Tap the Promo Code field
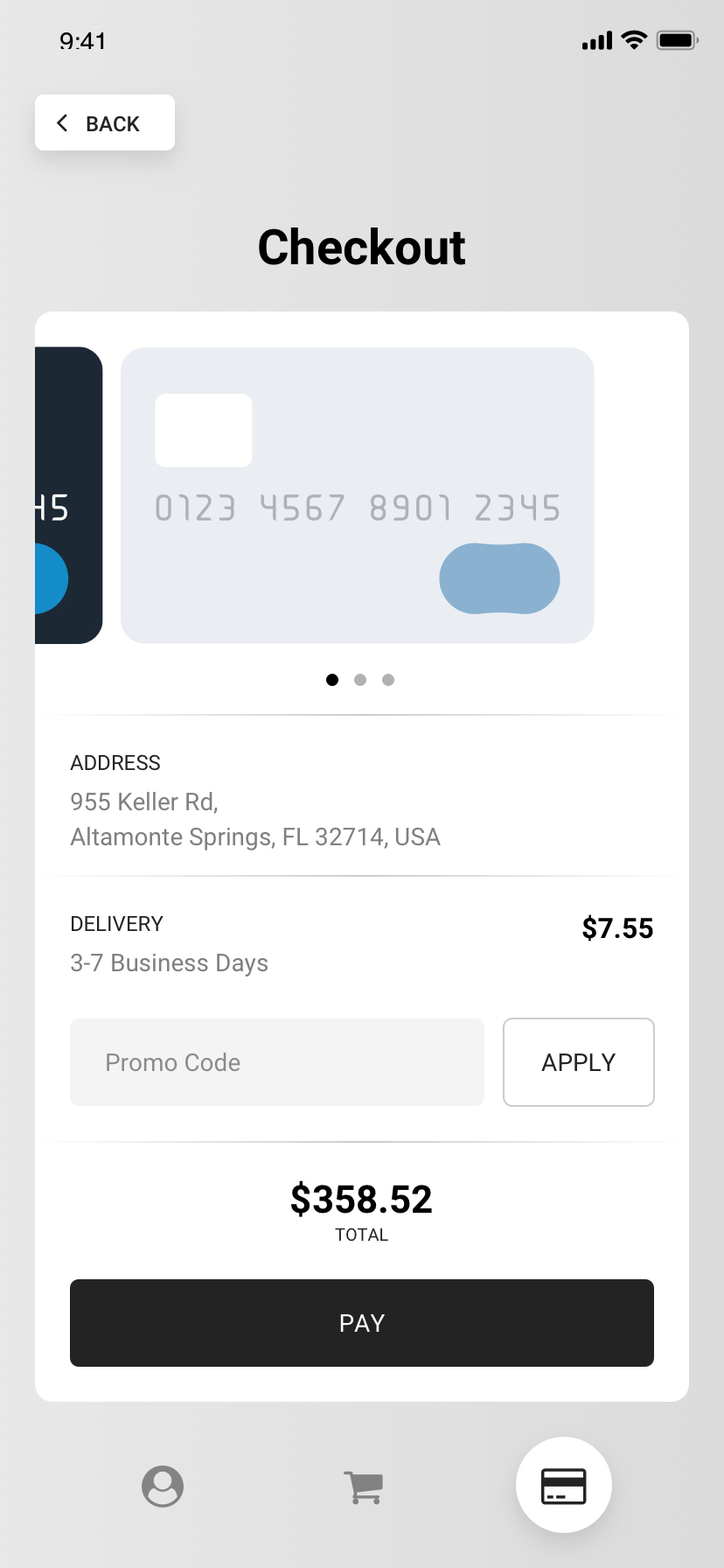Viewport: 724px width, 1568px height. pos(277,1062)
